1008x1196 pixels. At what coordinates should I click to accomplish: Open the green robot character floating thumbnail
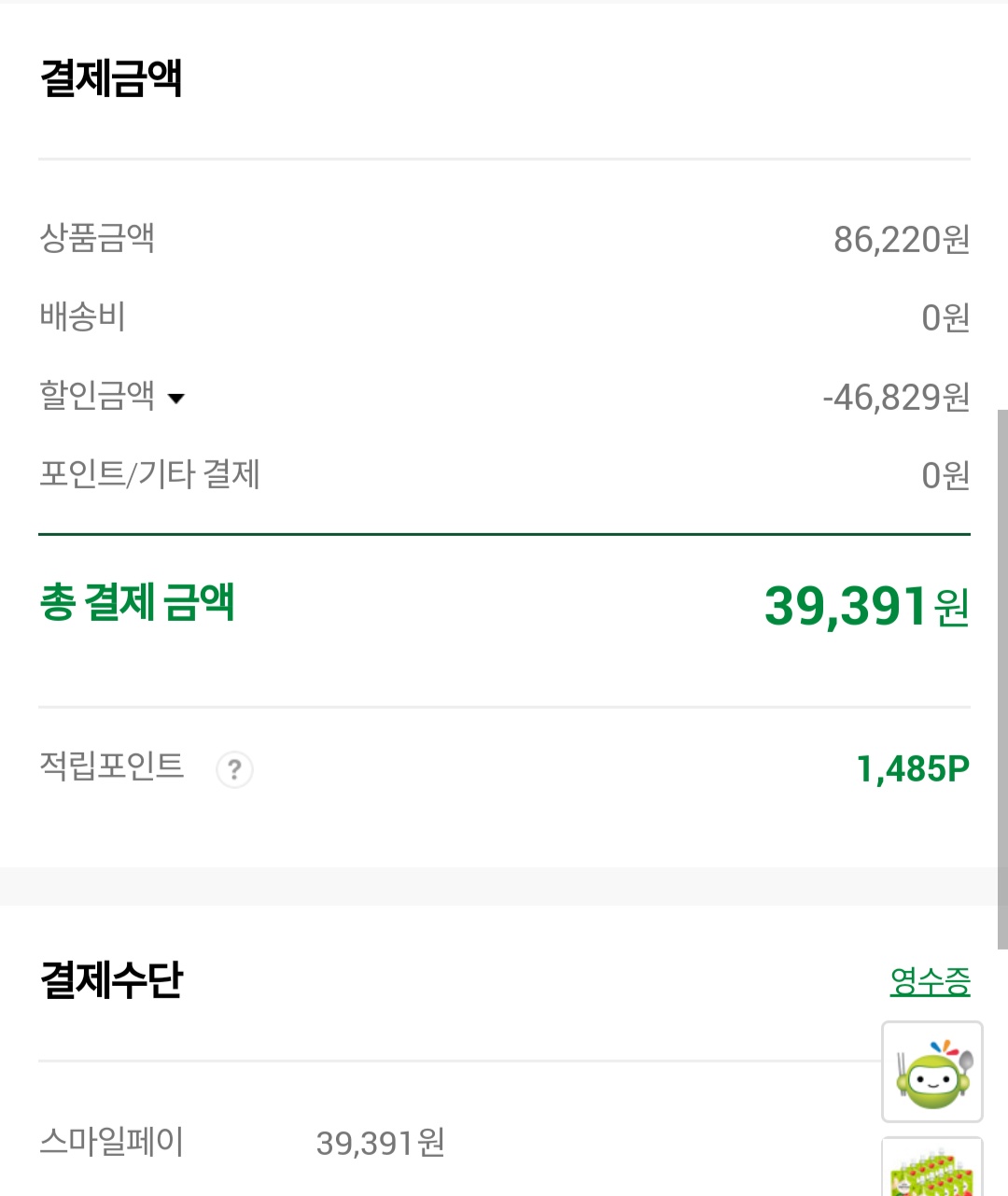pyautogui.click(x=931, y=1072)
